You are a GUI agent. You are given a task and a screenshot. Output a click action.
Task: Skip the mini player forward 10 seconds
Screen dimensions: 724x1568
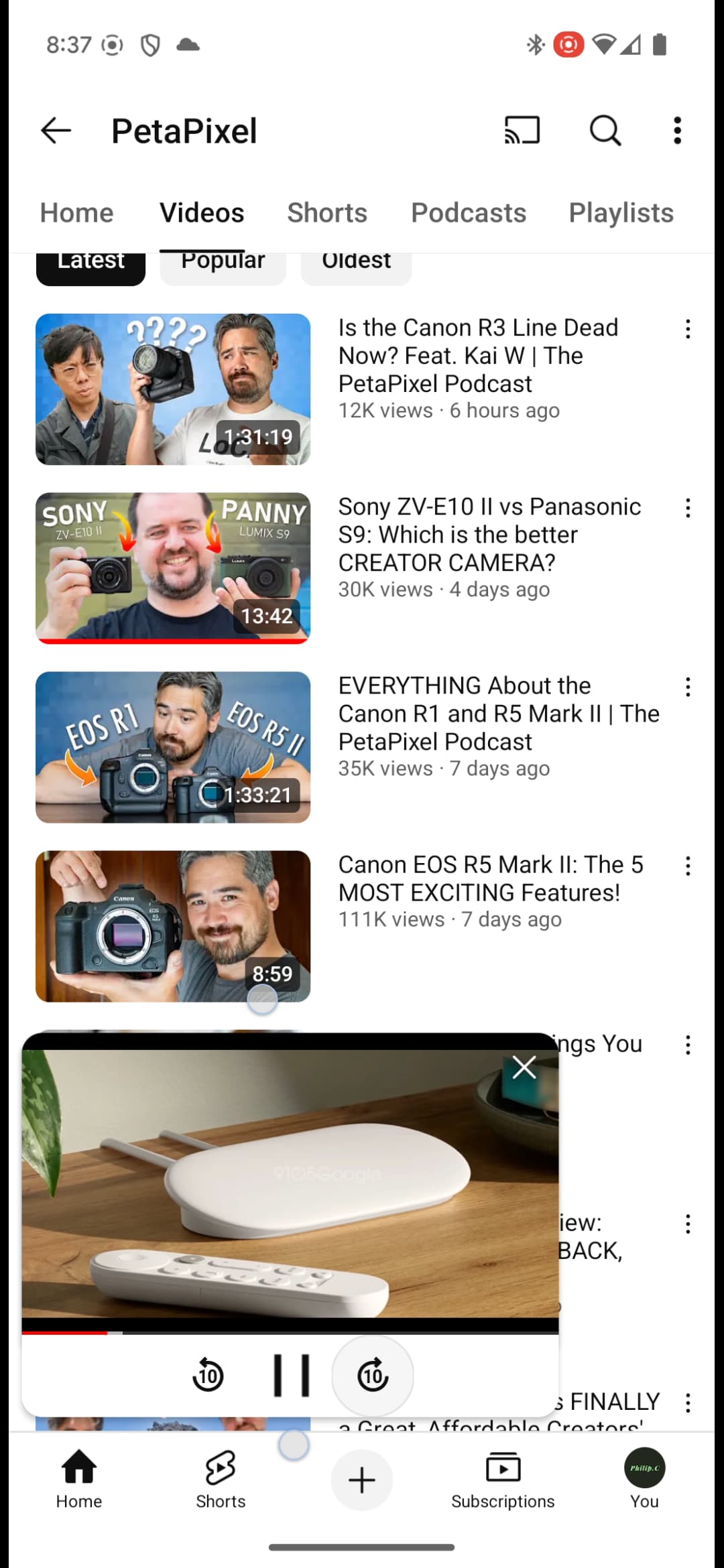(373, 1375)
